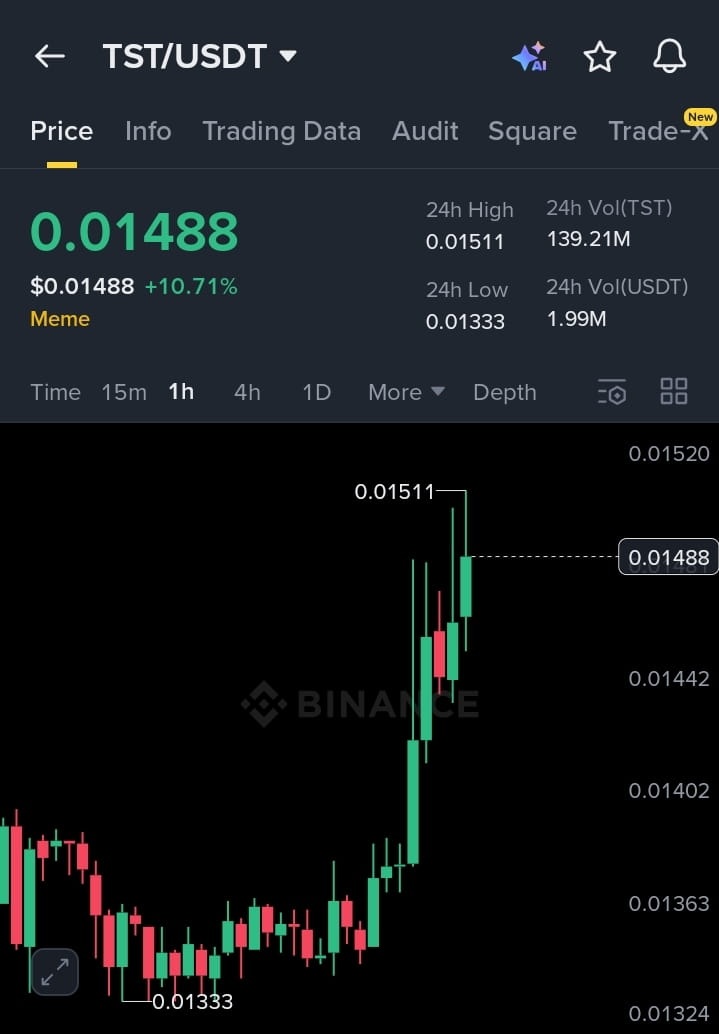This screenshot has height=1034, width=719.
Task: Open the Audit tab
Action: 425,131
